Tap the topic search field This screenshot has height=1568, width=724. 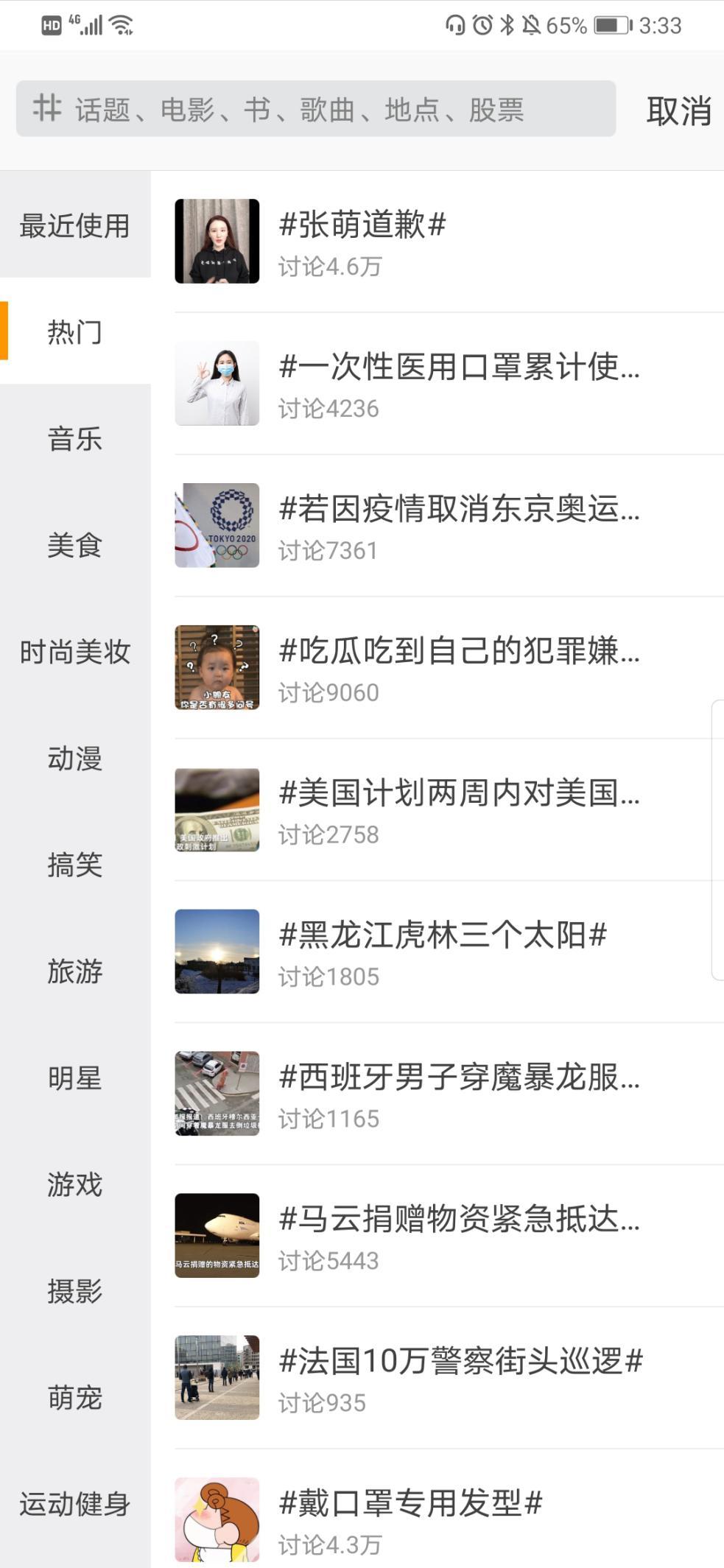coord(315,109)
